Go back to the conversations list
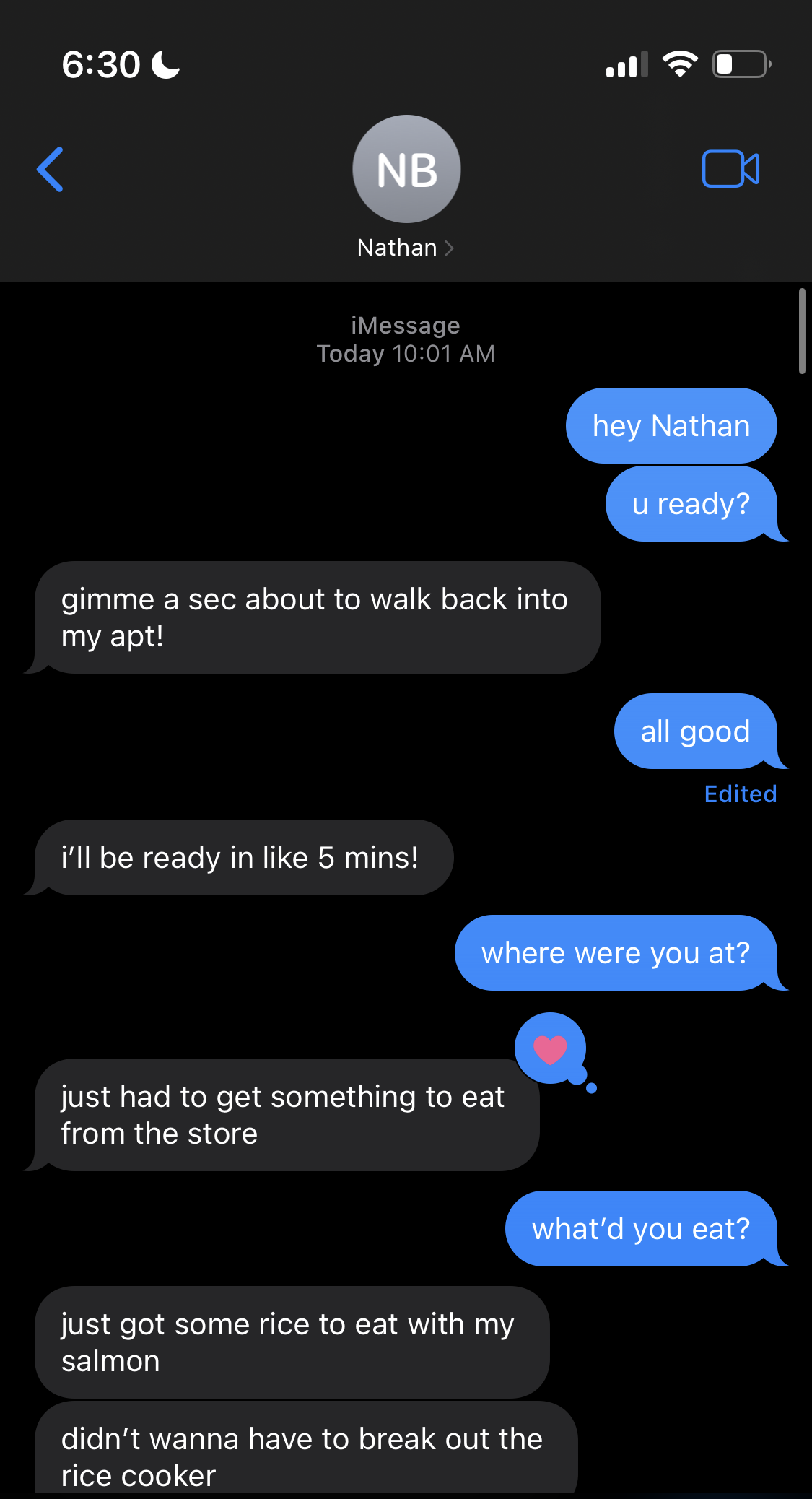812x1499 pixels. [x=50, y=170]
